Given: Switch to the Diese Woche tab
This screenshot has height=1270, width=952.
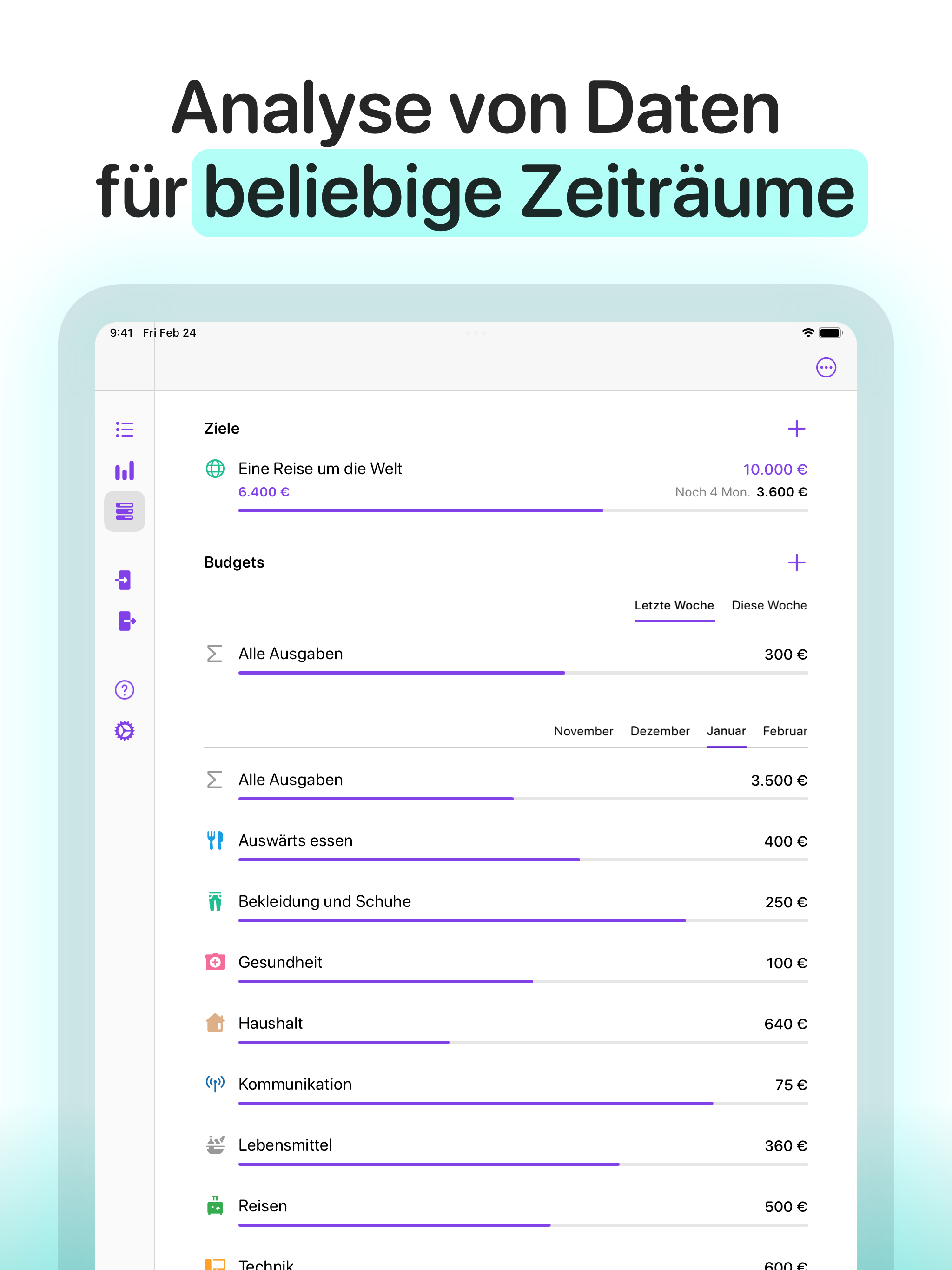Looking at the screenshot, I should tap(769, 605).
